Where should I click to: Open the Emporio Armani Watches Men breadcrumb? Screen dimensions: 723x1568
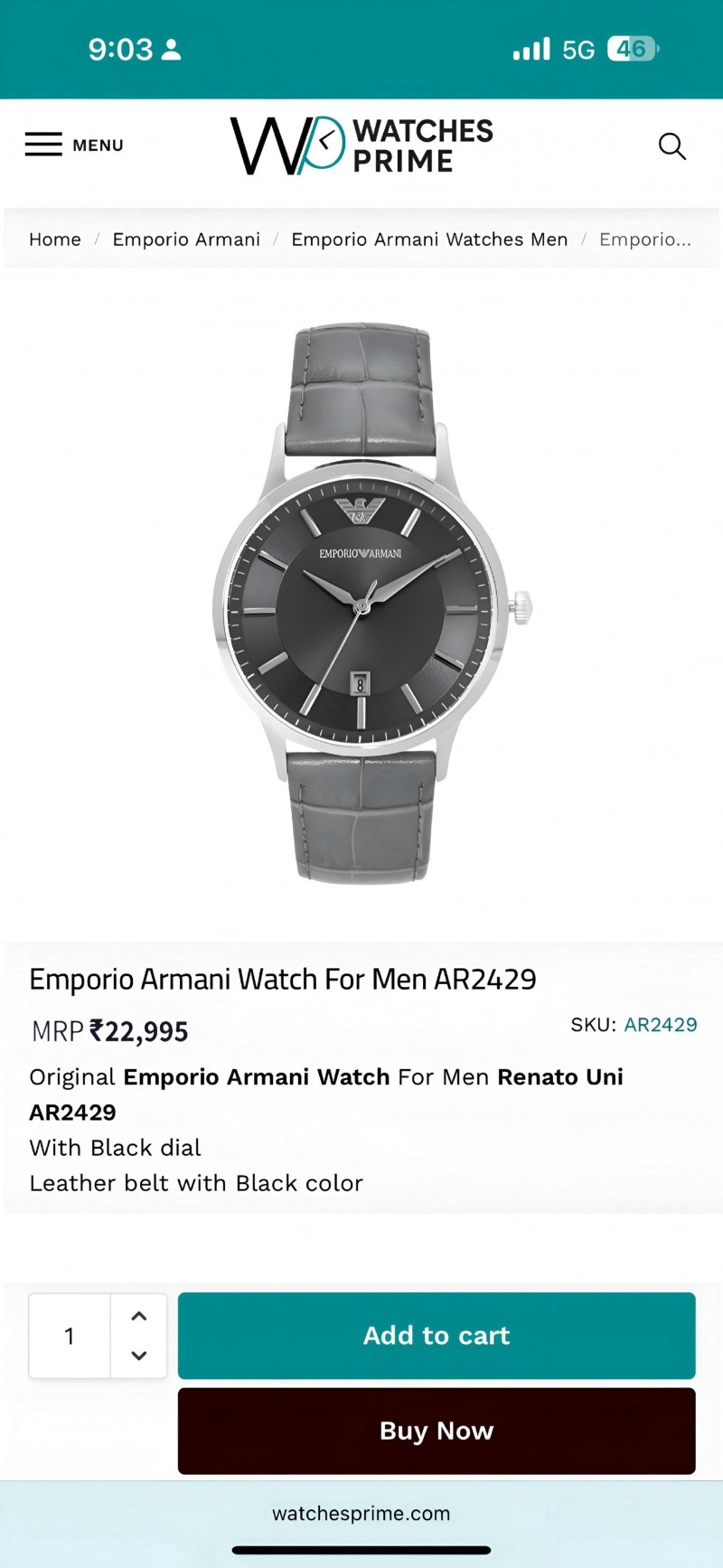click(429, 239)
